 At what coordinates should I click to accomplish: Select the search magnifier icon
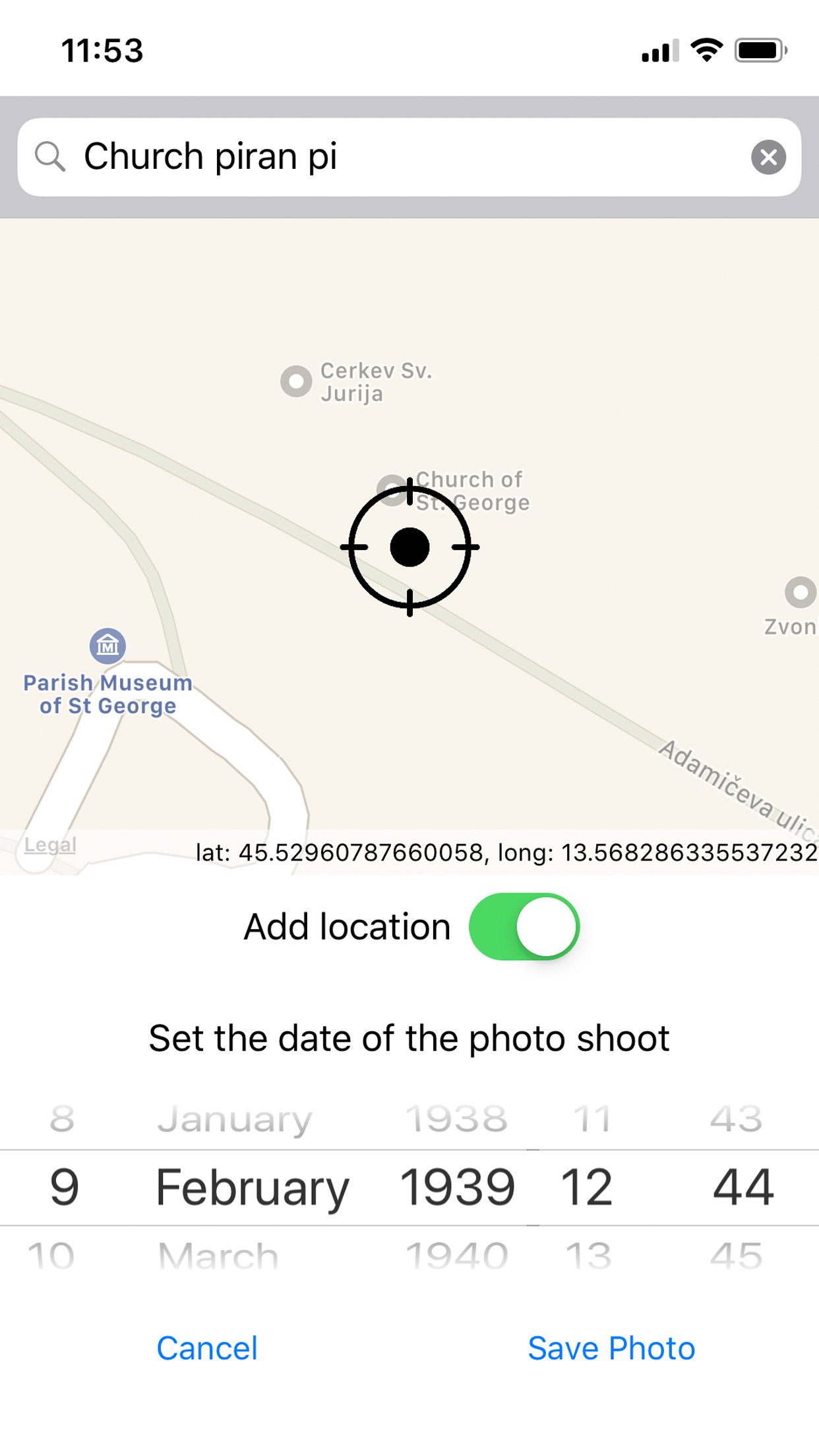[51, 156]
